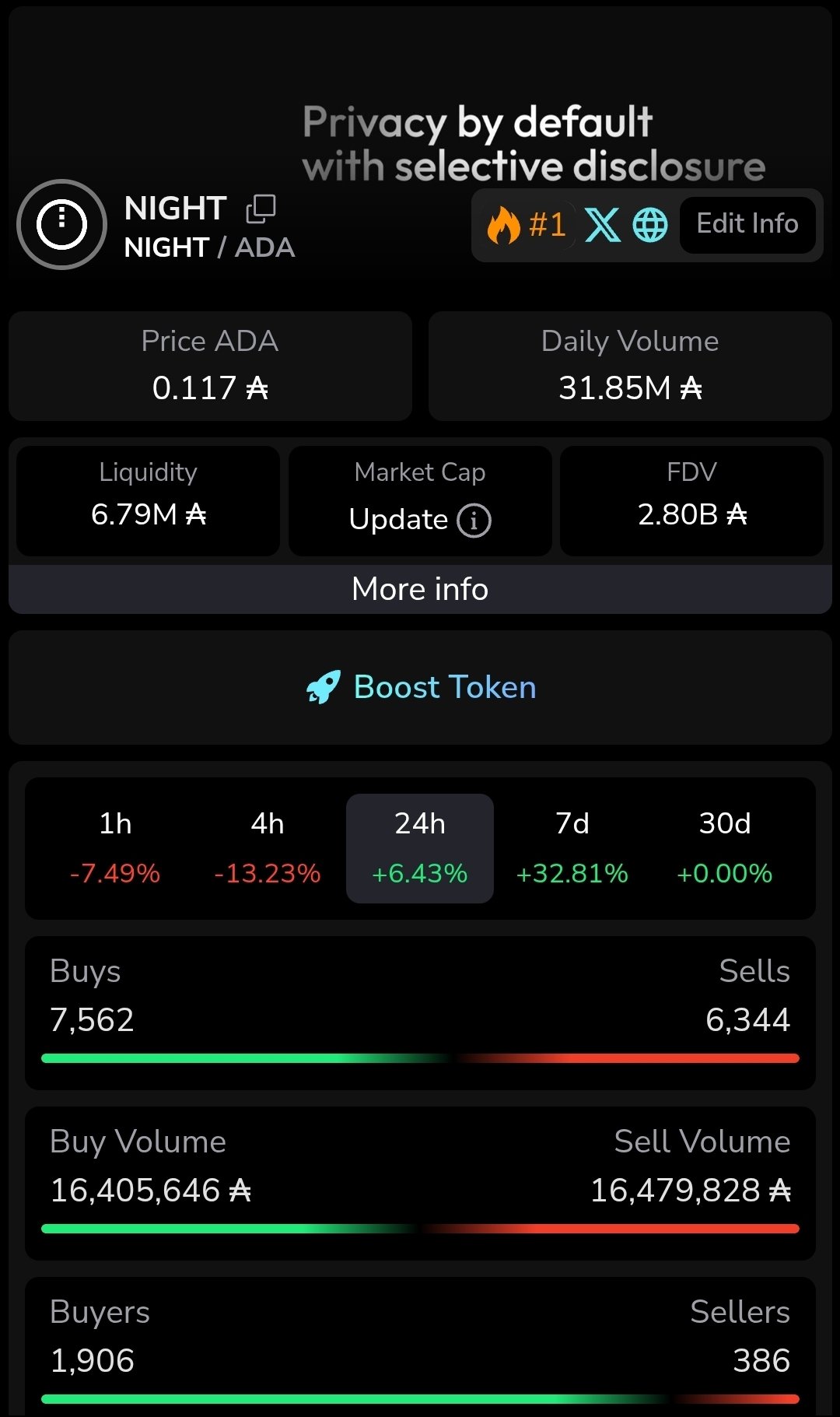This screenshot has width=840, height=1417.
Task: Visit the project website globe
Action: click(x=650, y=225)
